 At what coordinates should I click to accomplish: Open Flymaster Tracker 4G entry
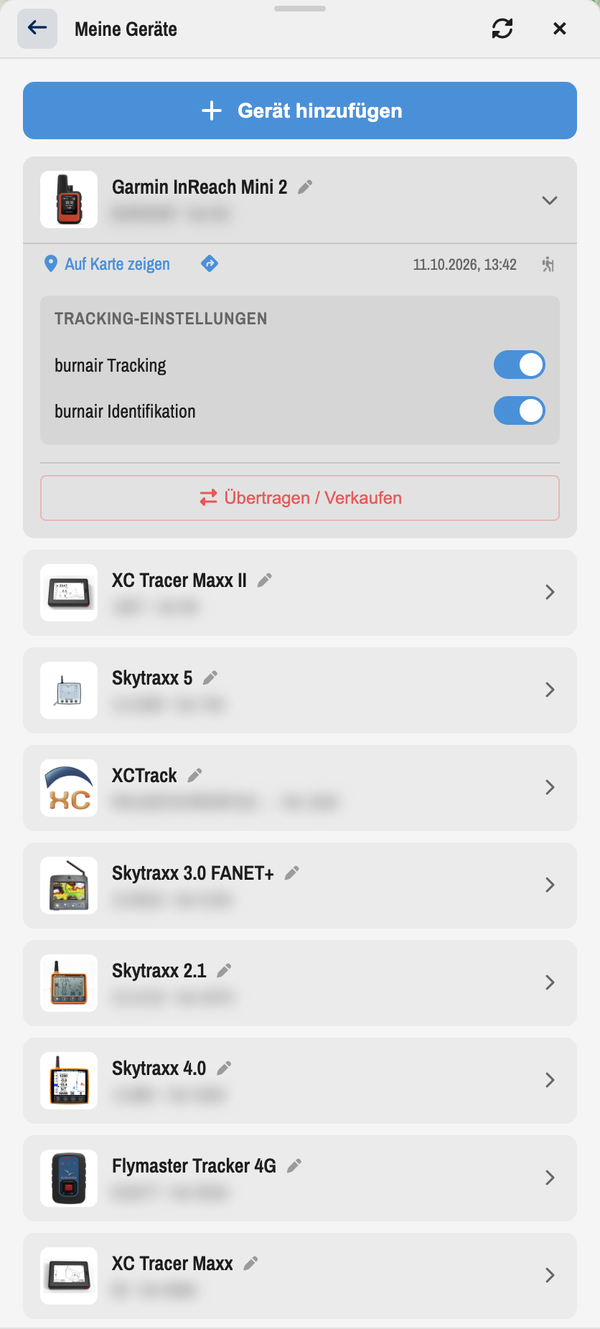pyautogui.click(x=300, y=1178)
